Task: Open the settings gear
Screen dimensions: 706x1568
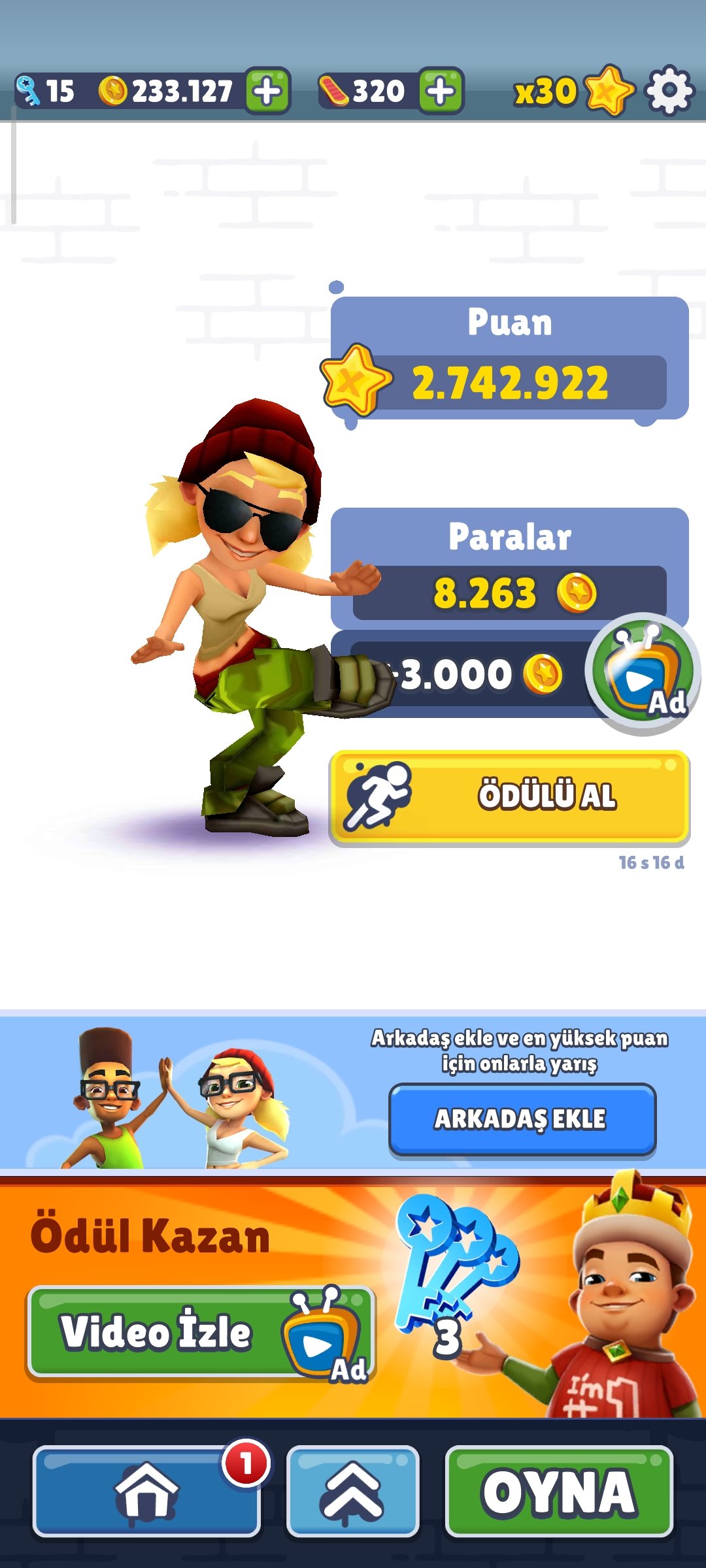Action: tap(669, 91)
